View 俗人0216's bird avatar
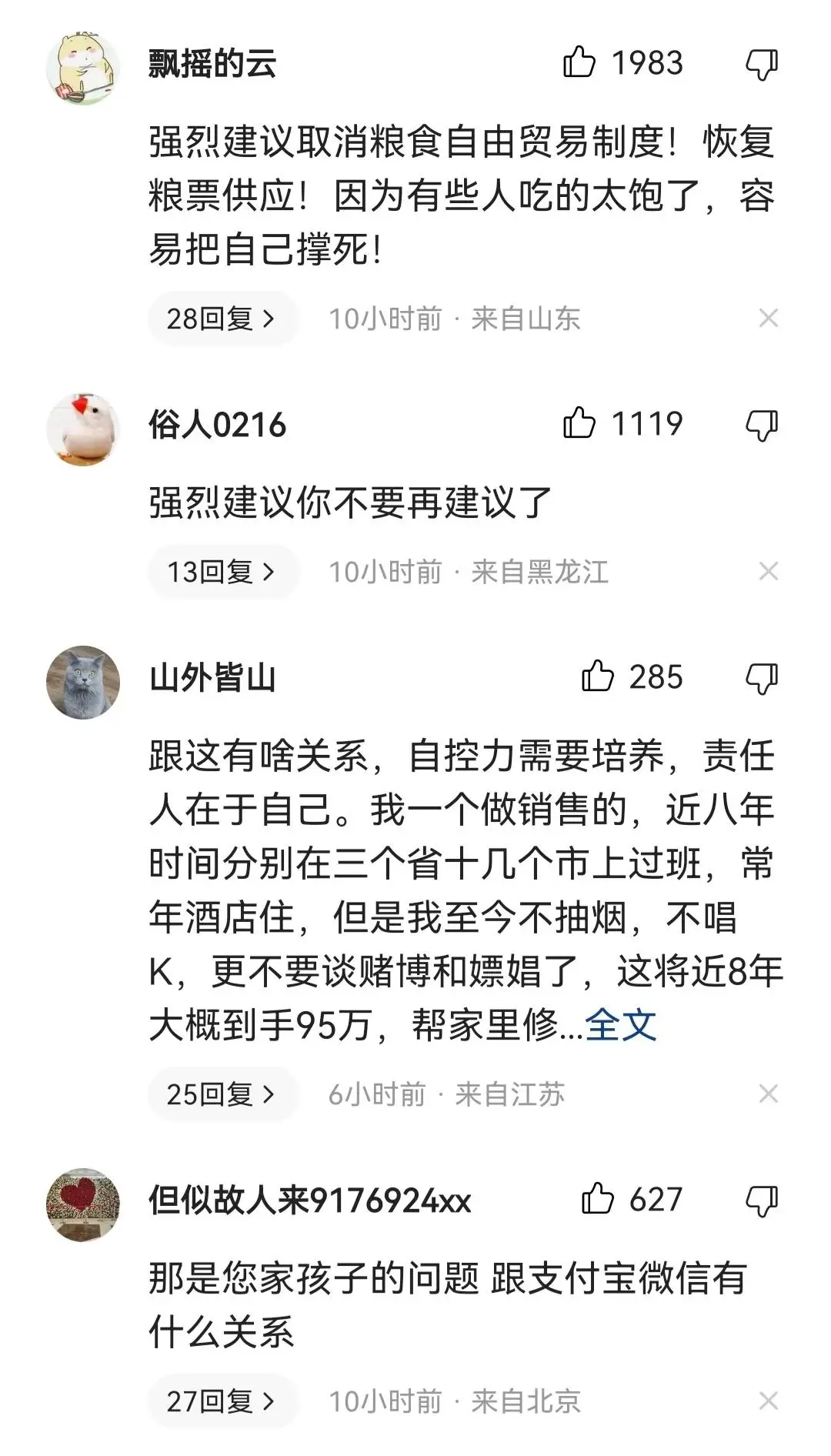Image resolution: width=831 pixels, height=1456 pixels. pyautogui.click(x=83, y=426)
